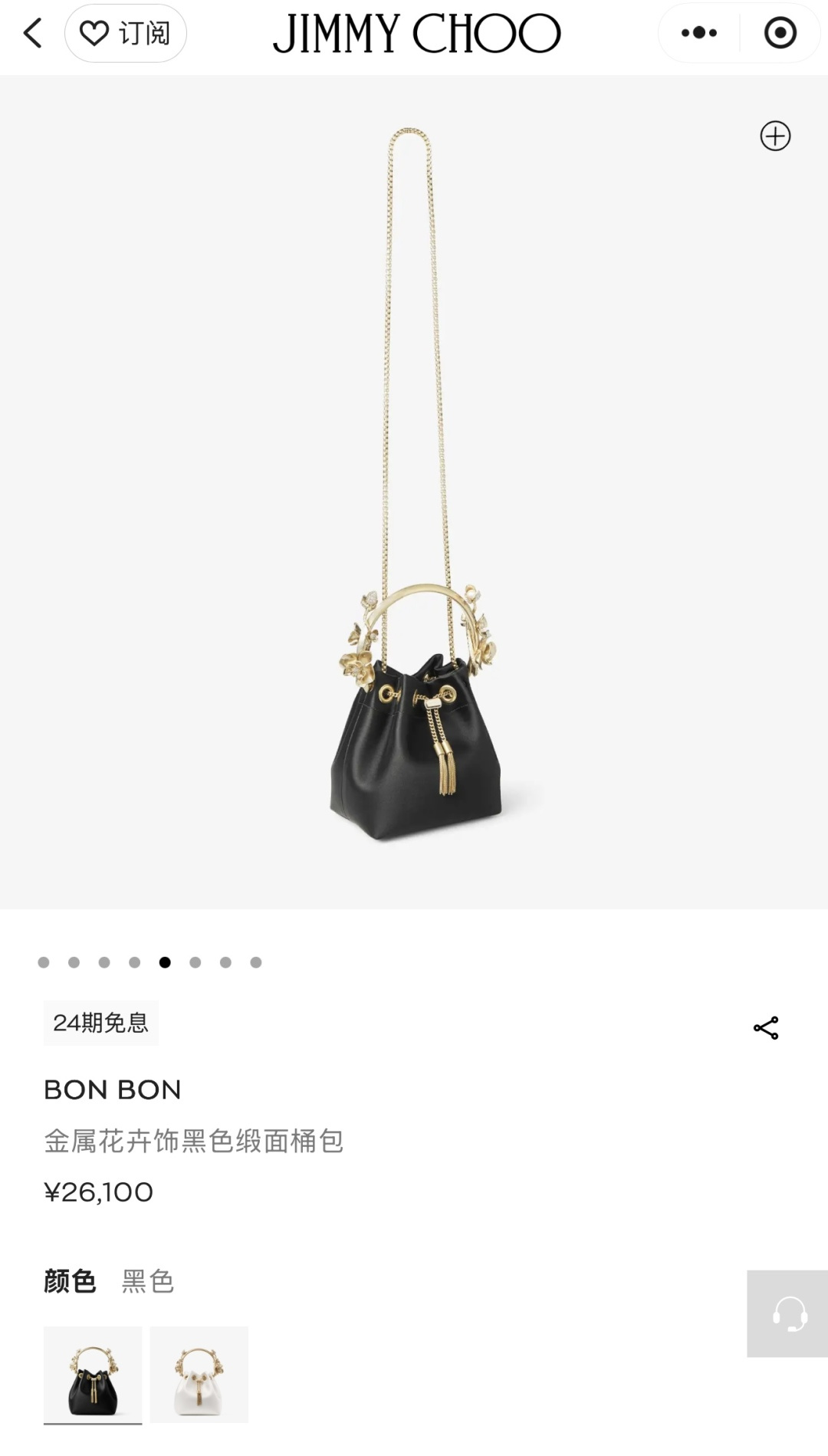The image size is (828, 1456).
Task: Select the white bag color swatch
Action: 199,1374
